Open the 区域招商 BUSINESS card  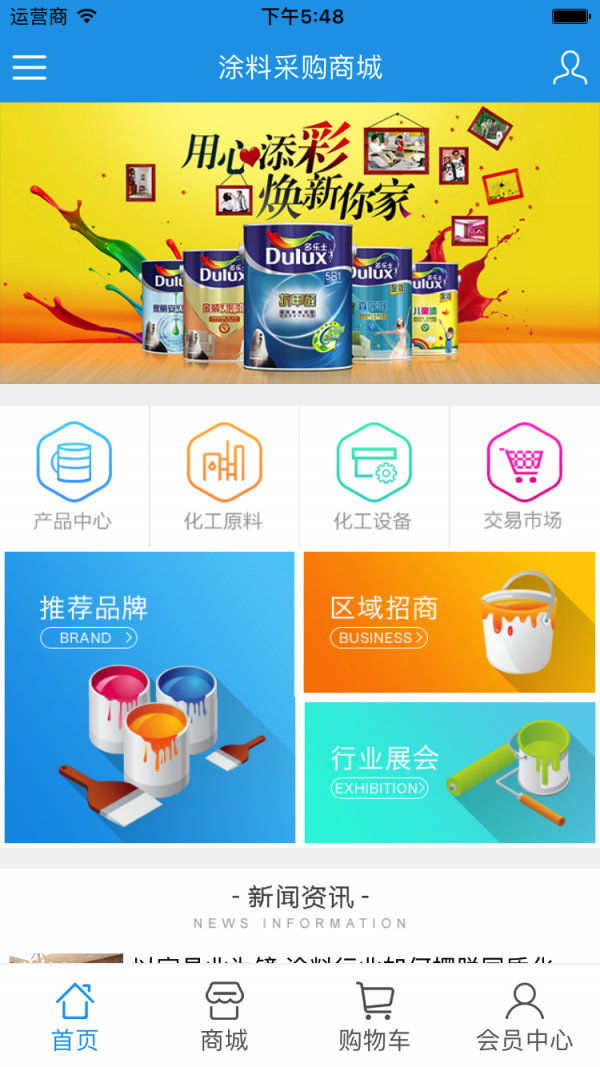[449, 622]
